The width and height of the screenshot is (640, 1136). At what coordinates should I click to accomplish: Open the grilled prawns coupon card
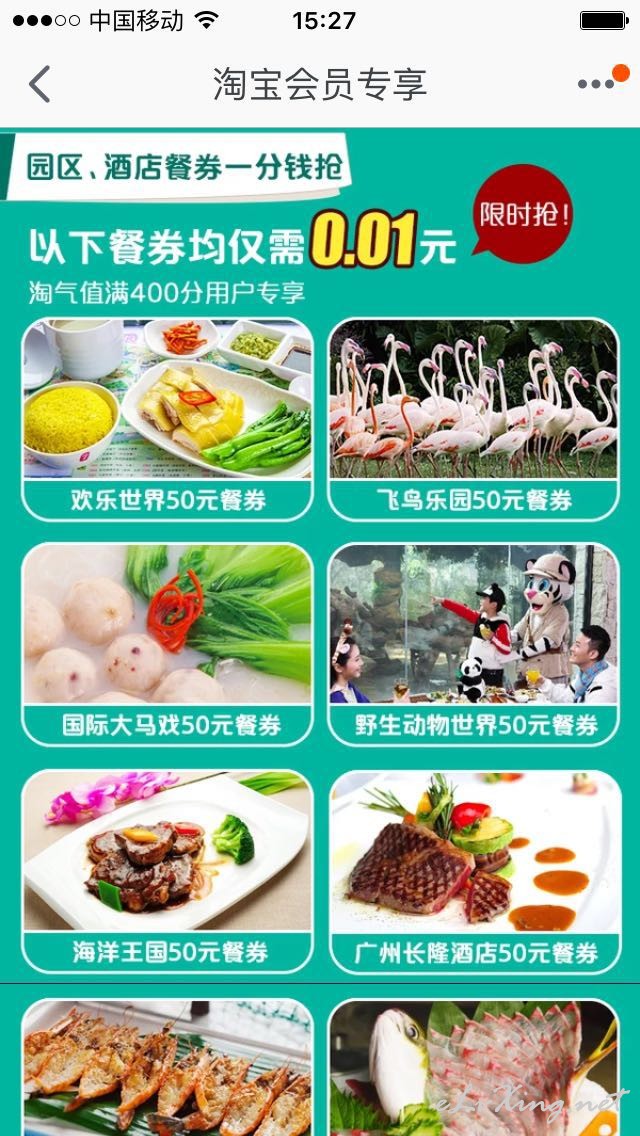167,1067
